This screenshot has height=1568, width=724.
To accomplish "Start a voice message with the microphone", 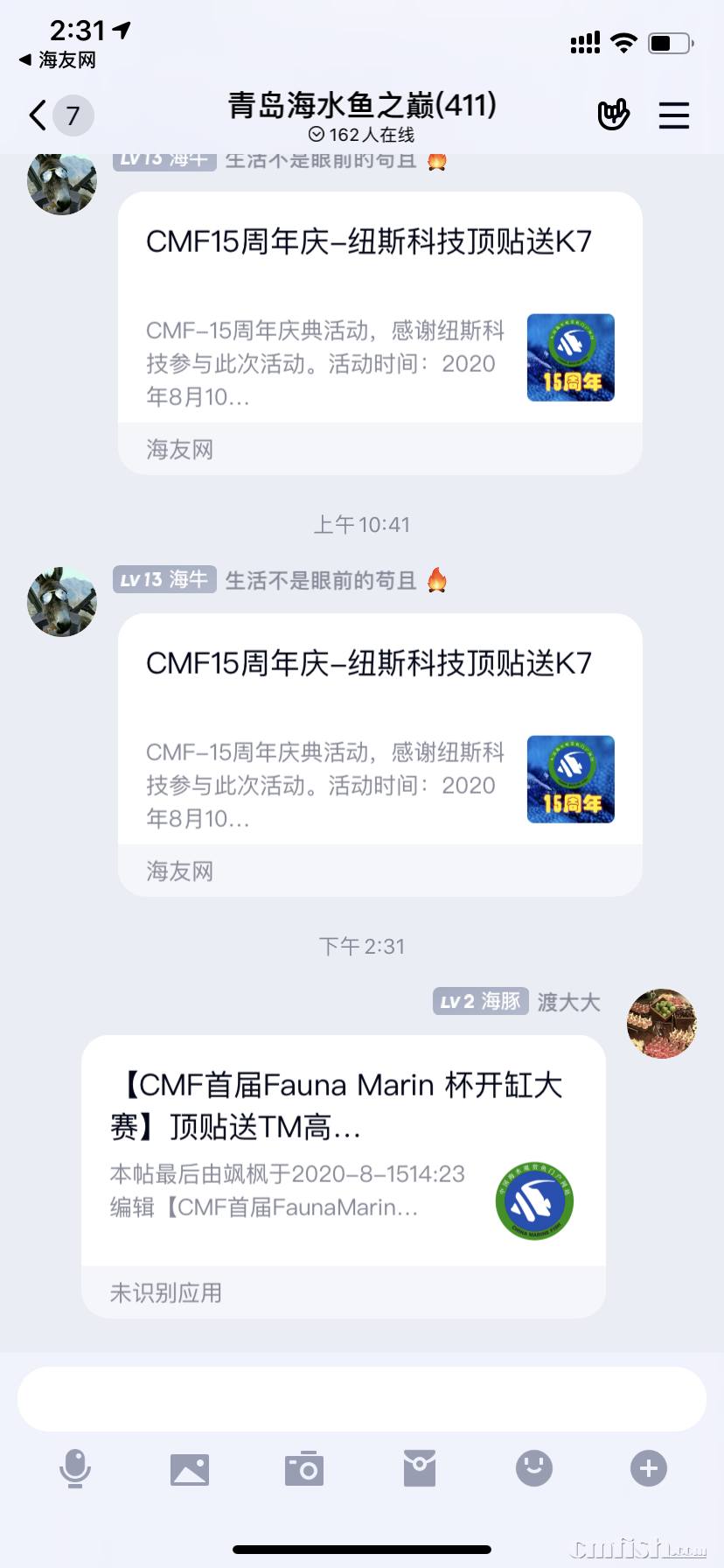I will coord(75,1468).
